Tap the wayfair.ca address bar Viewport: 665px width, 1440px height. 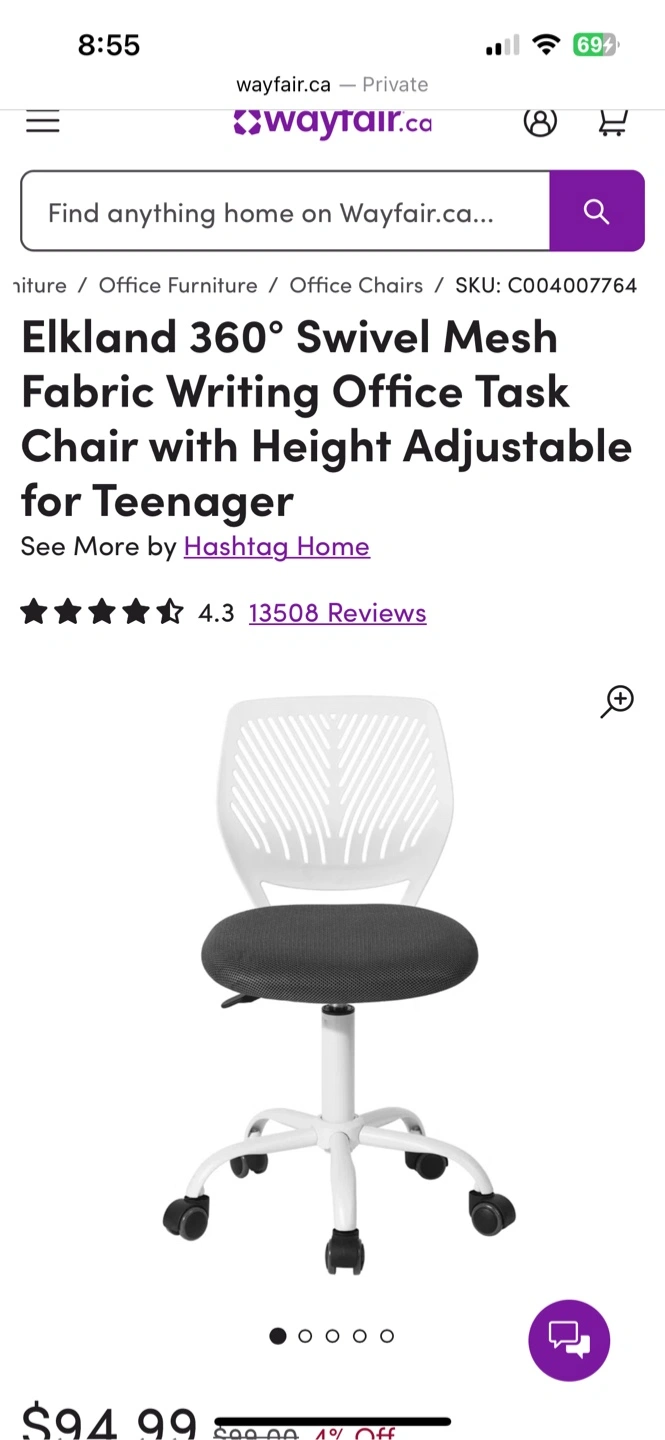pos(332,85)
